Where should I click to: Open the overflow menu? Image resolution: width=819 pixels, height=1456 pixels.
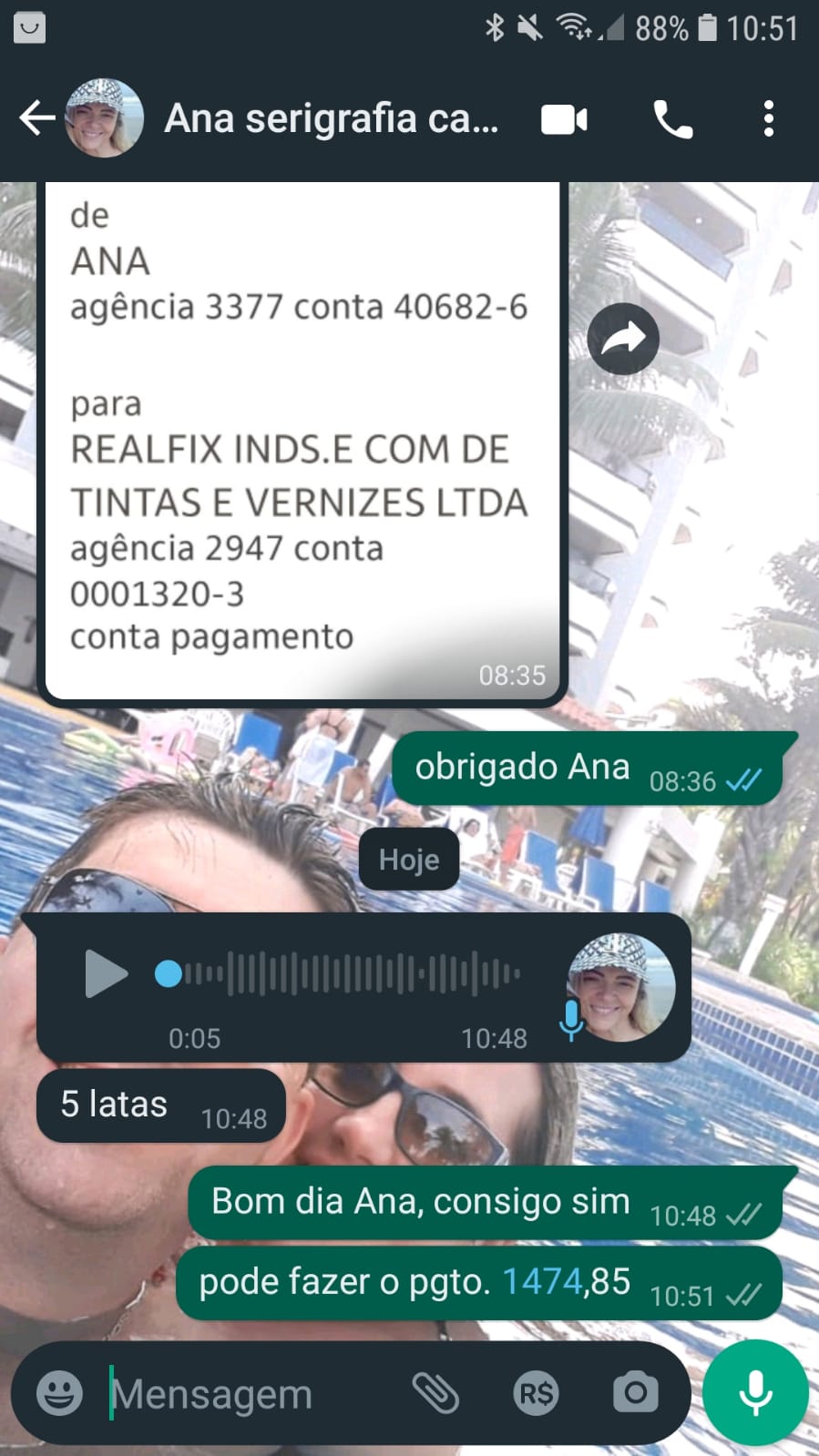769,119
